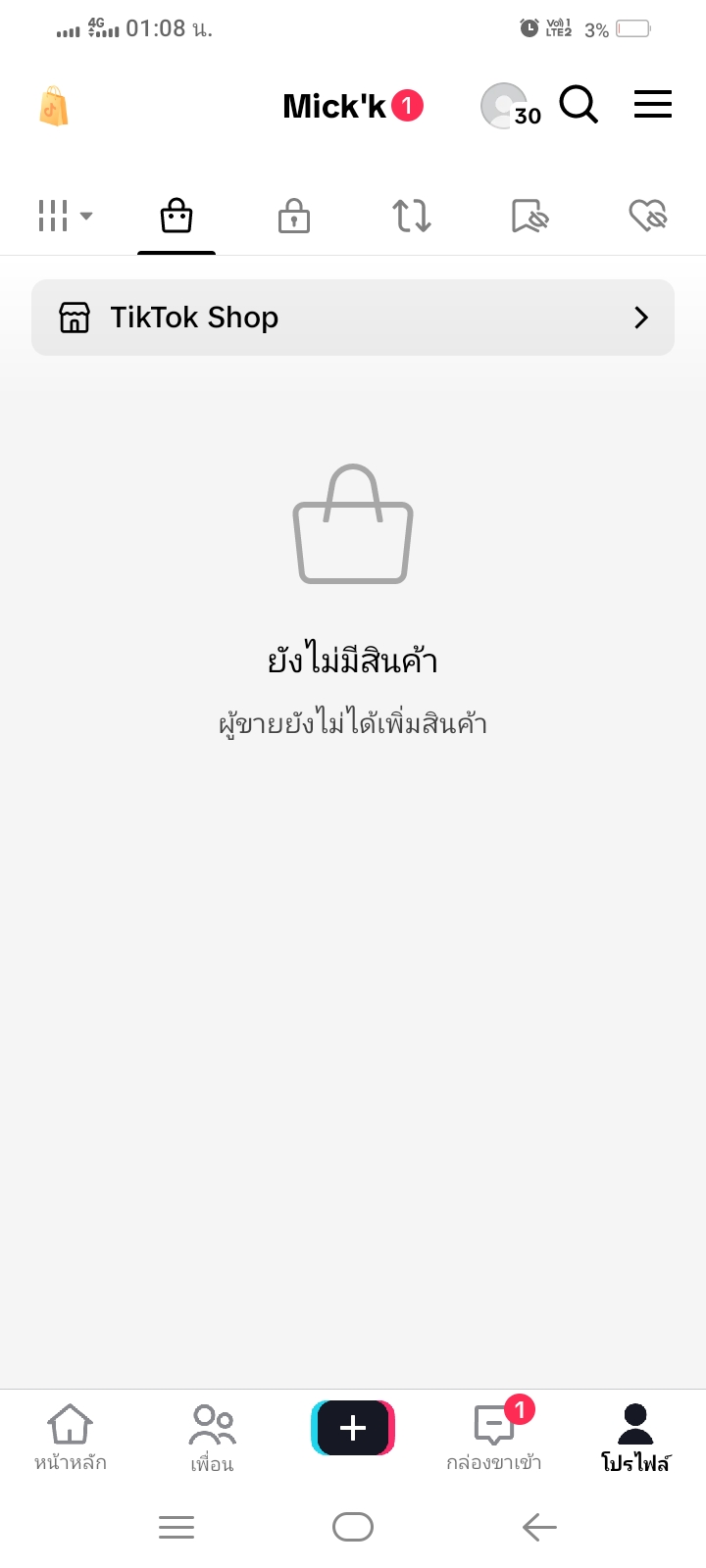
Task: Tap the system home button
Action: point(353,1527)
